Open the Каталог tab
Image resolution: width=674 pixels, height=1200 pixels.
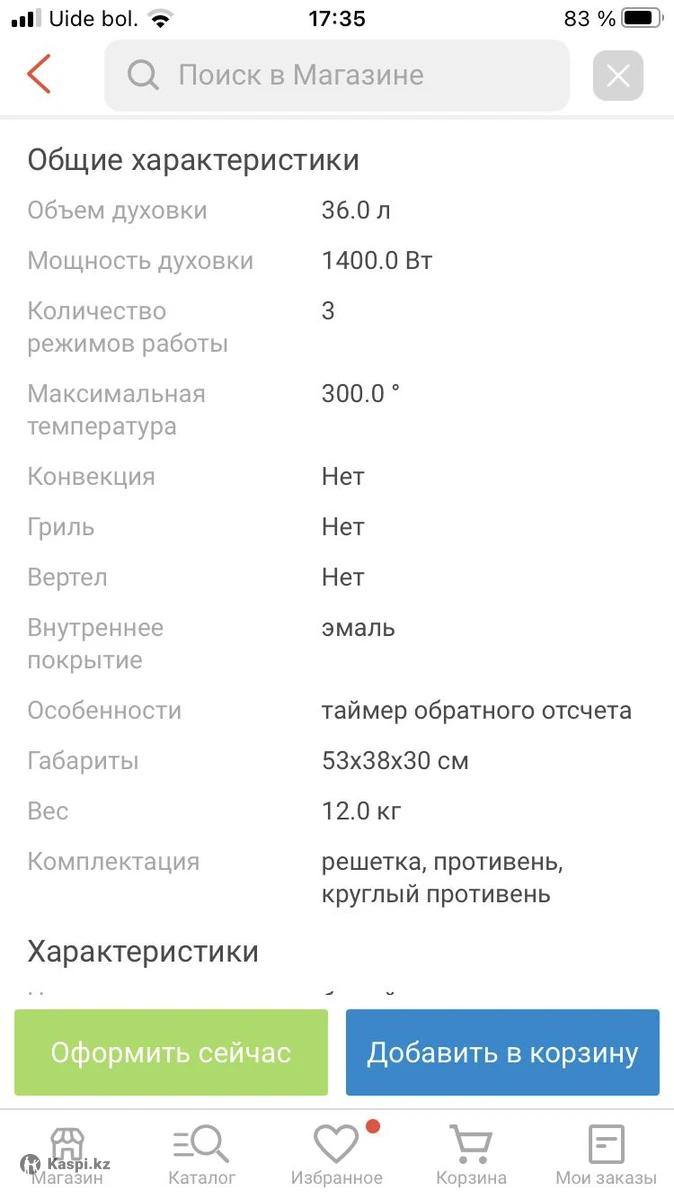click(202, 1155)
